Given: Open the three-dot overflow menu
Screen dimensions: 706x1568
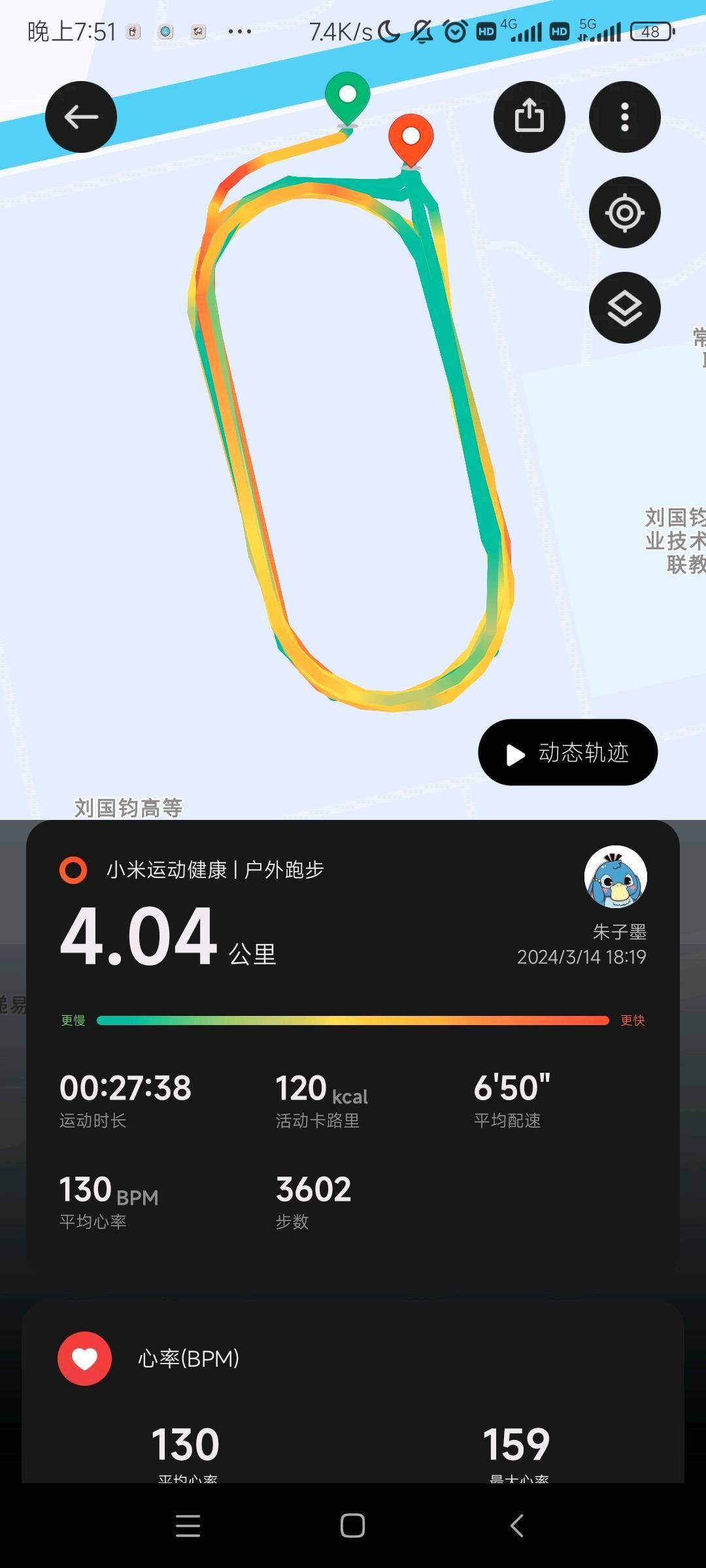Looking at the screenshot, I should (x=624, y=117).
